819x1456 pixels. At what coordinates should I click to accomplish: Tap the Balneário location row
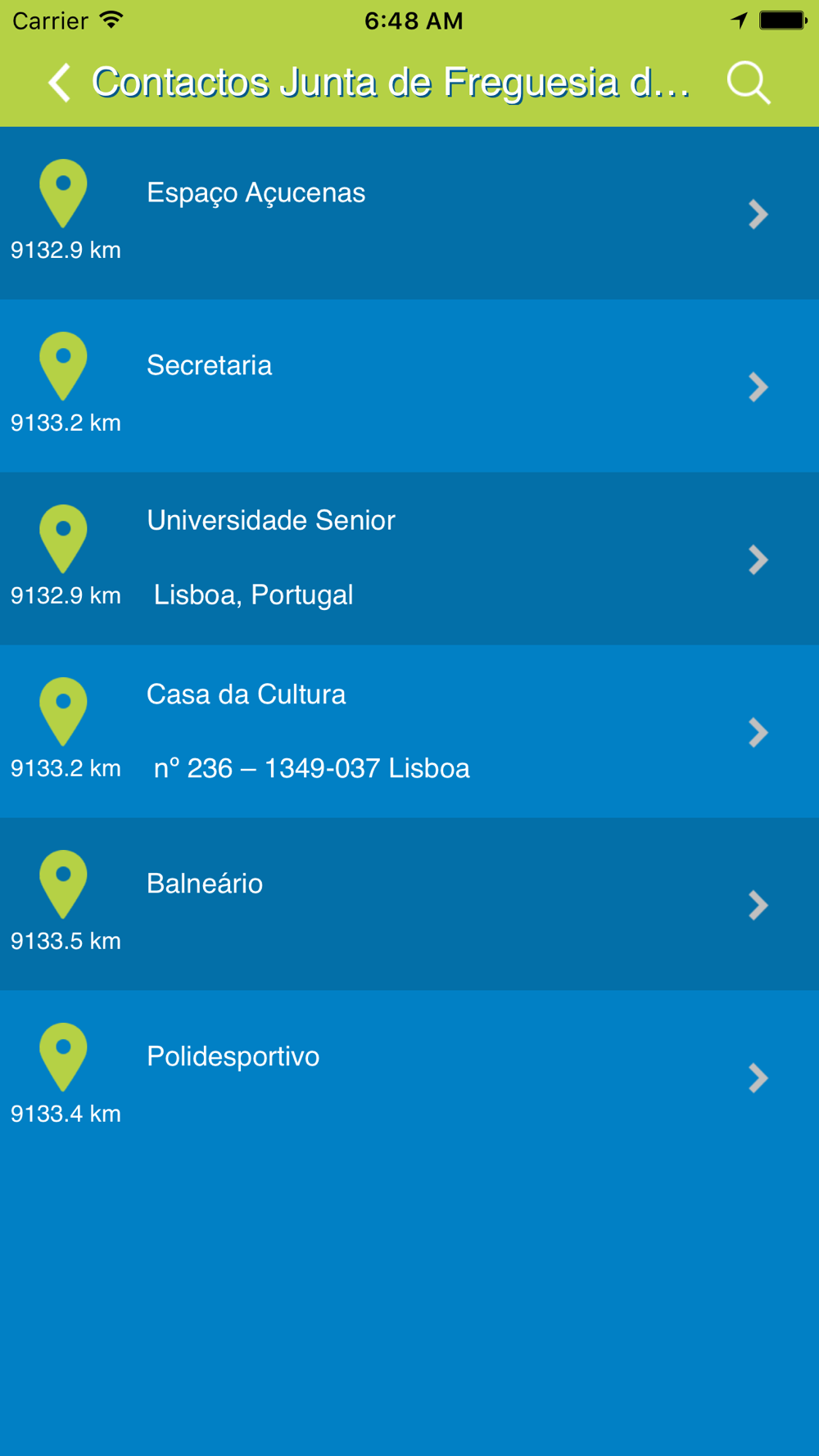[409, 904]
